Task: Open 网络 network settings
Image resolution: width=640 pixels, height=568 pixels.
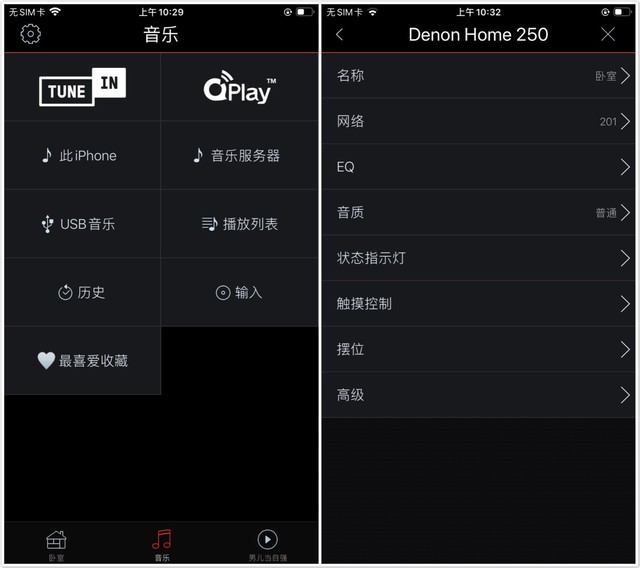Action: coord(478,121)
